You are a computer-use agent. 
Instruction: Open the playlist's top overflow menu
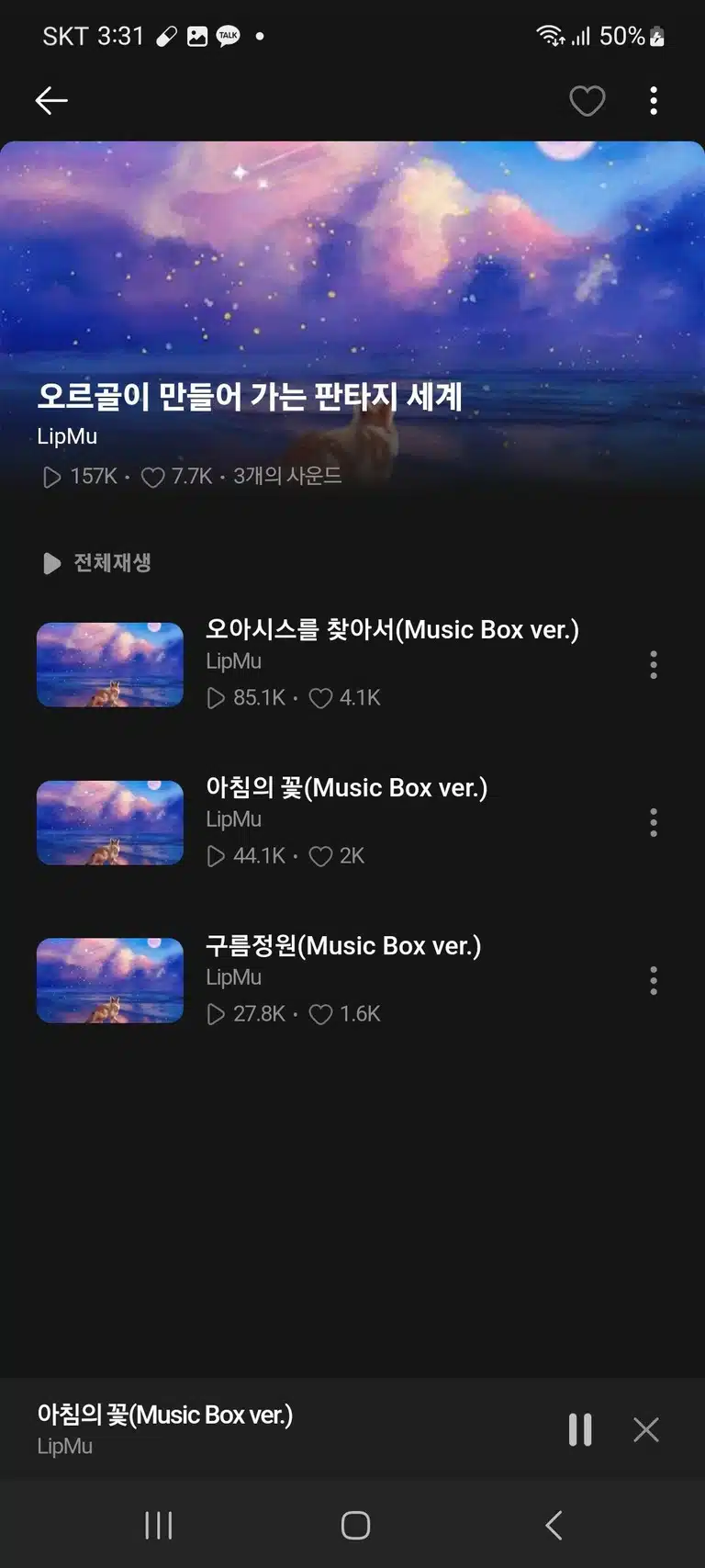click(x=654, y=100)
